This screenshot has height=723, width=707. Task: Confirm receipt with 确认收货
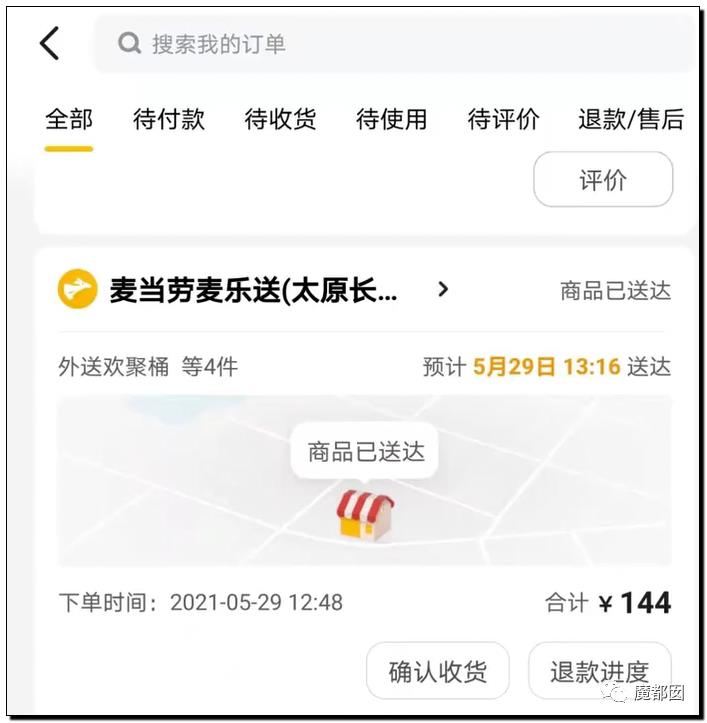point(437,671)
